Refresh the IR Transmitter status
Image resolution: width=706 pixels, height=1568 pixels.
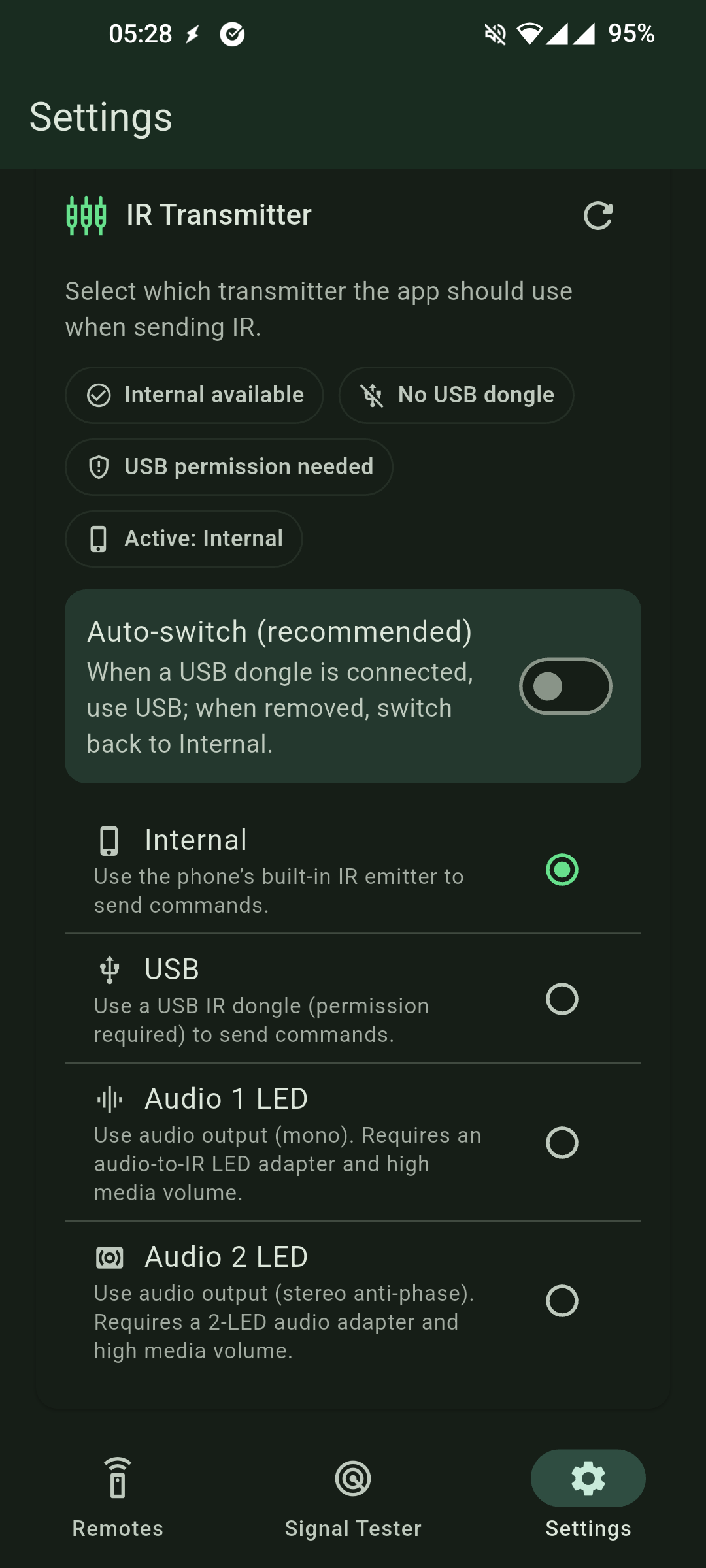pos(597,216)
